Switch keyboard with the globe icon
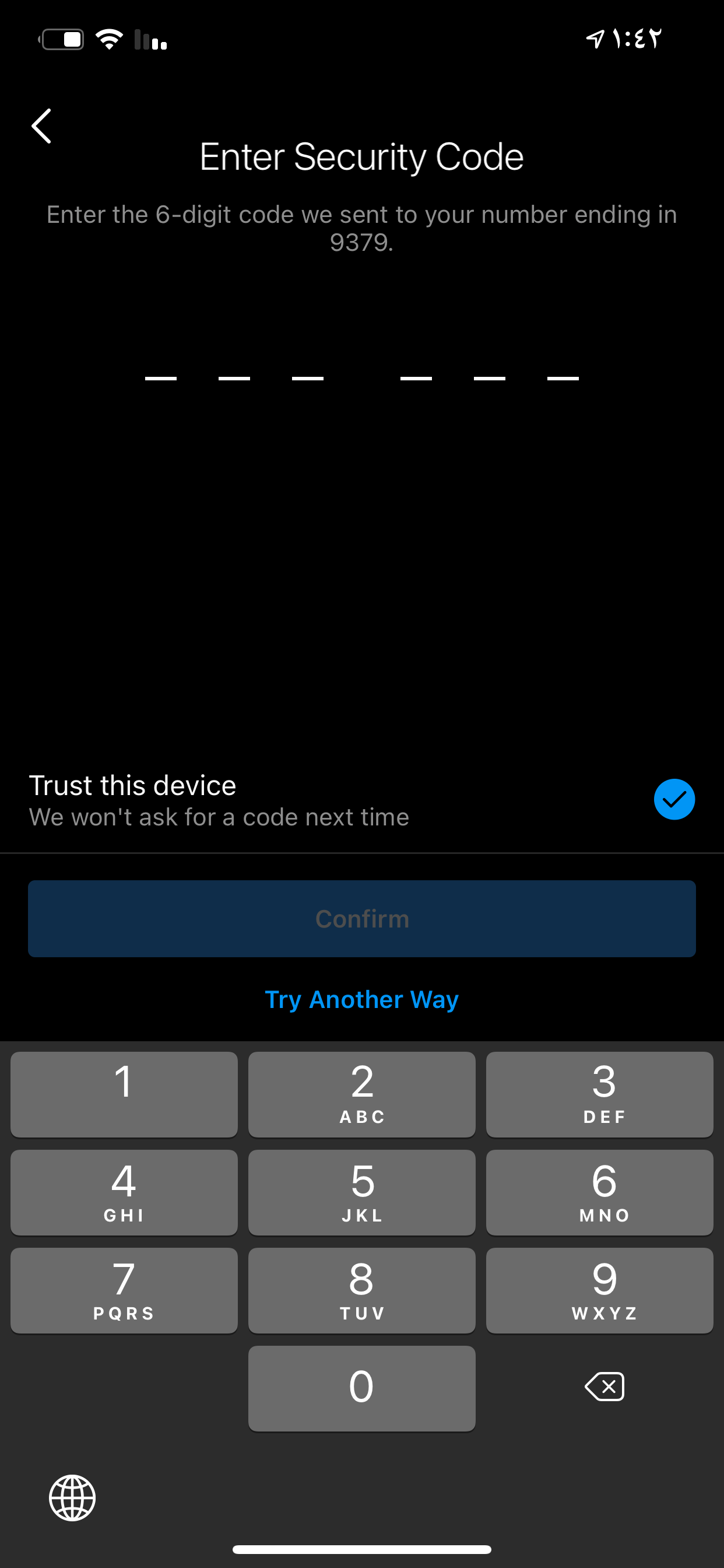This screenshot has height=1568, width=724. tap(72, 1498)
